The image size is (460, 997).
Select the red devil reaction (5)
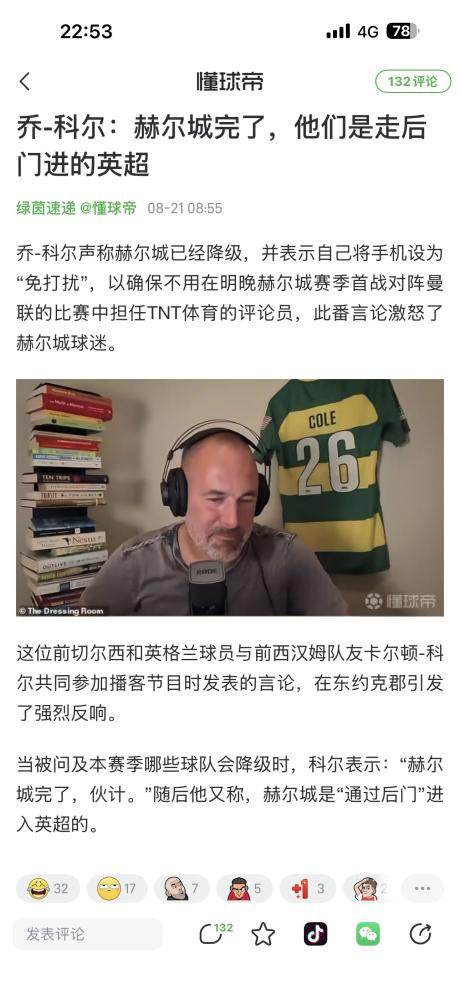245,888
